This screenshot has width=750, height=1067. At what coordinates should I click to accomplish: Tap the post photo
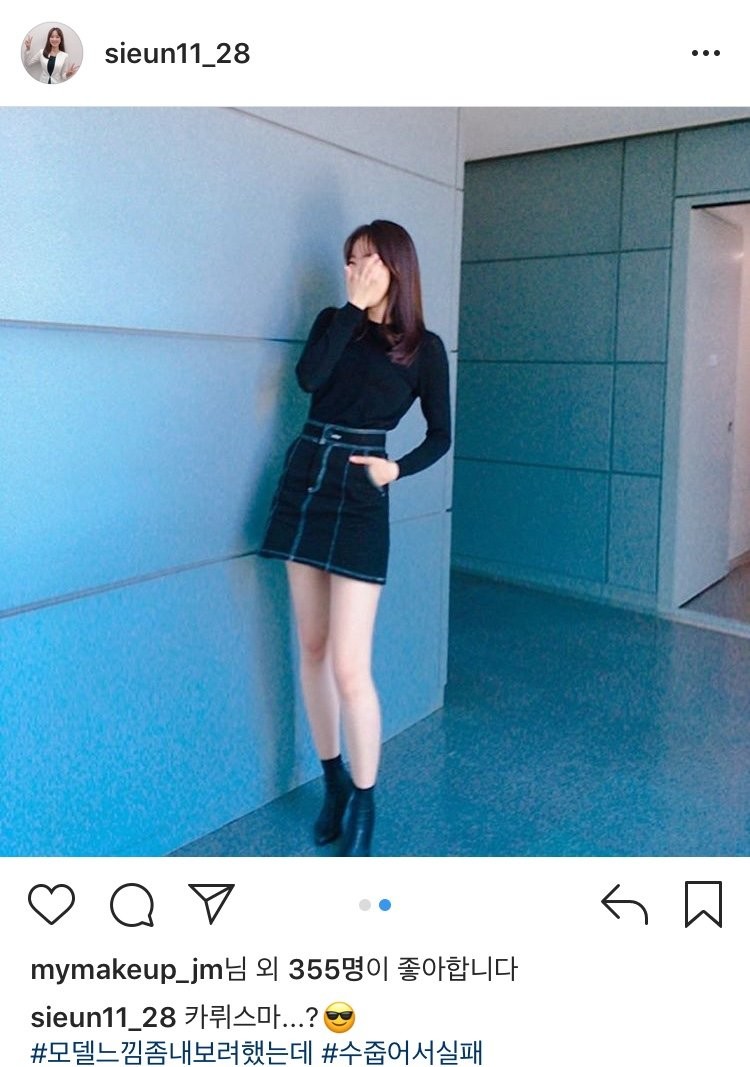click(x=375, y=480)
